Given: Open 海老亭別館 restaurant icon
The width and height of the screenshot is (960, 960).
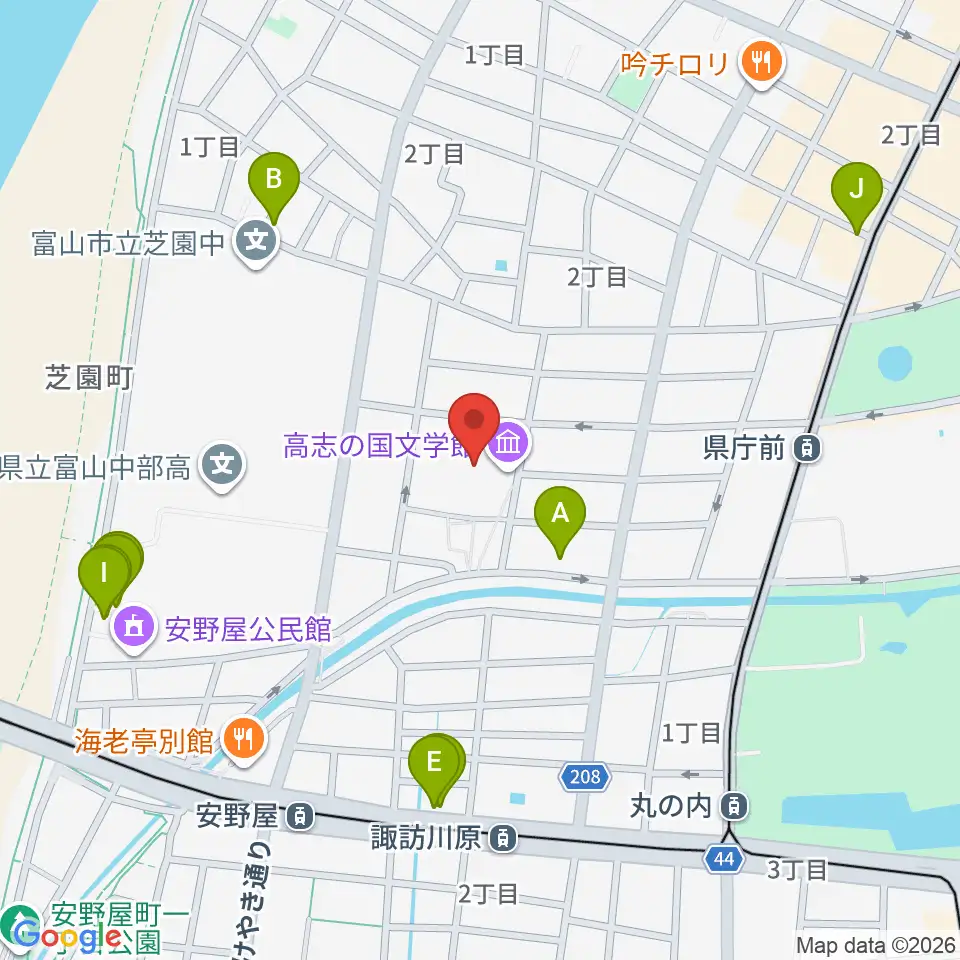Looking at the screenshot, I should point(244,742).
